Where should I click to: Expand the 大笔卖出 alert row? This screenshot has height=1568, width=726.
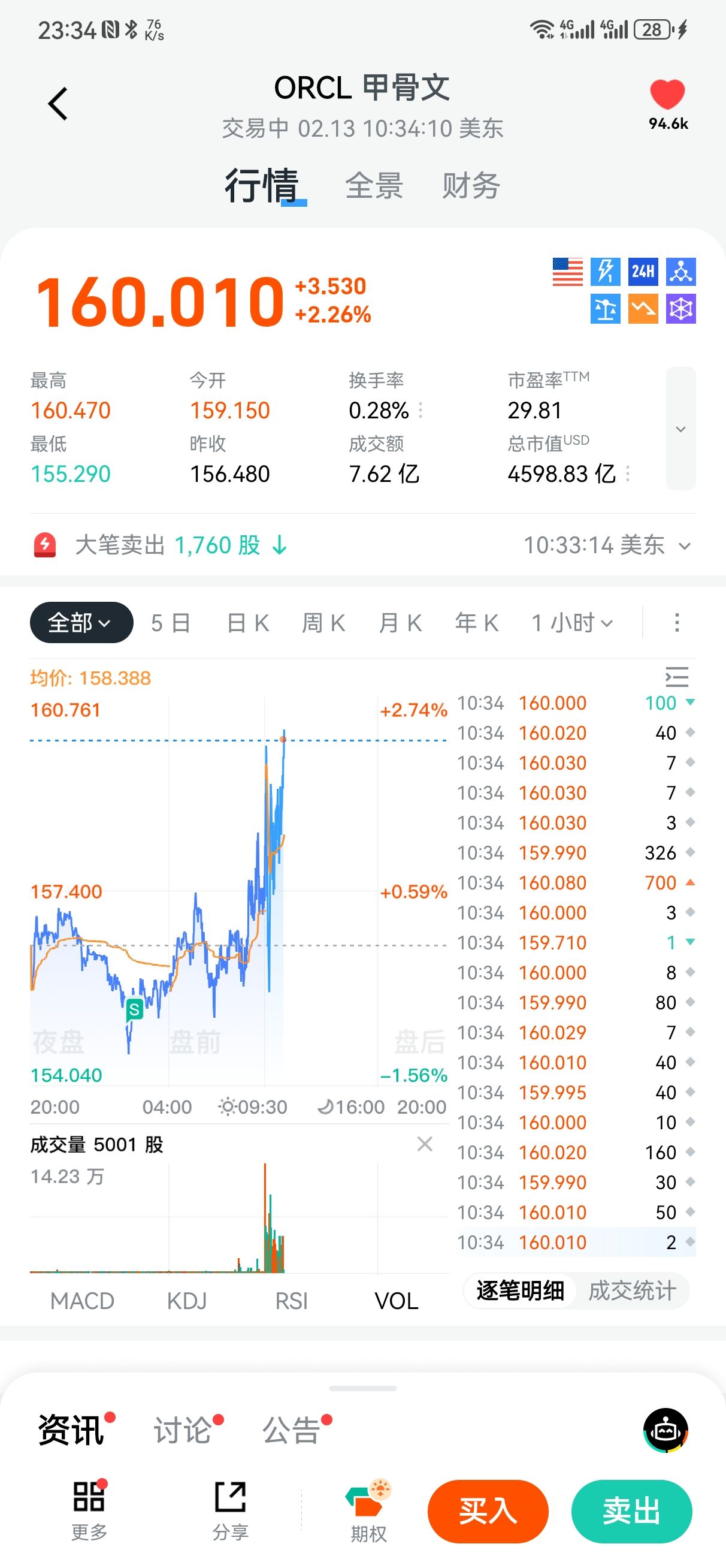tap(684, 546)
